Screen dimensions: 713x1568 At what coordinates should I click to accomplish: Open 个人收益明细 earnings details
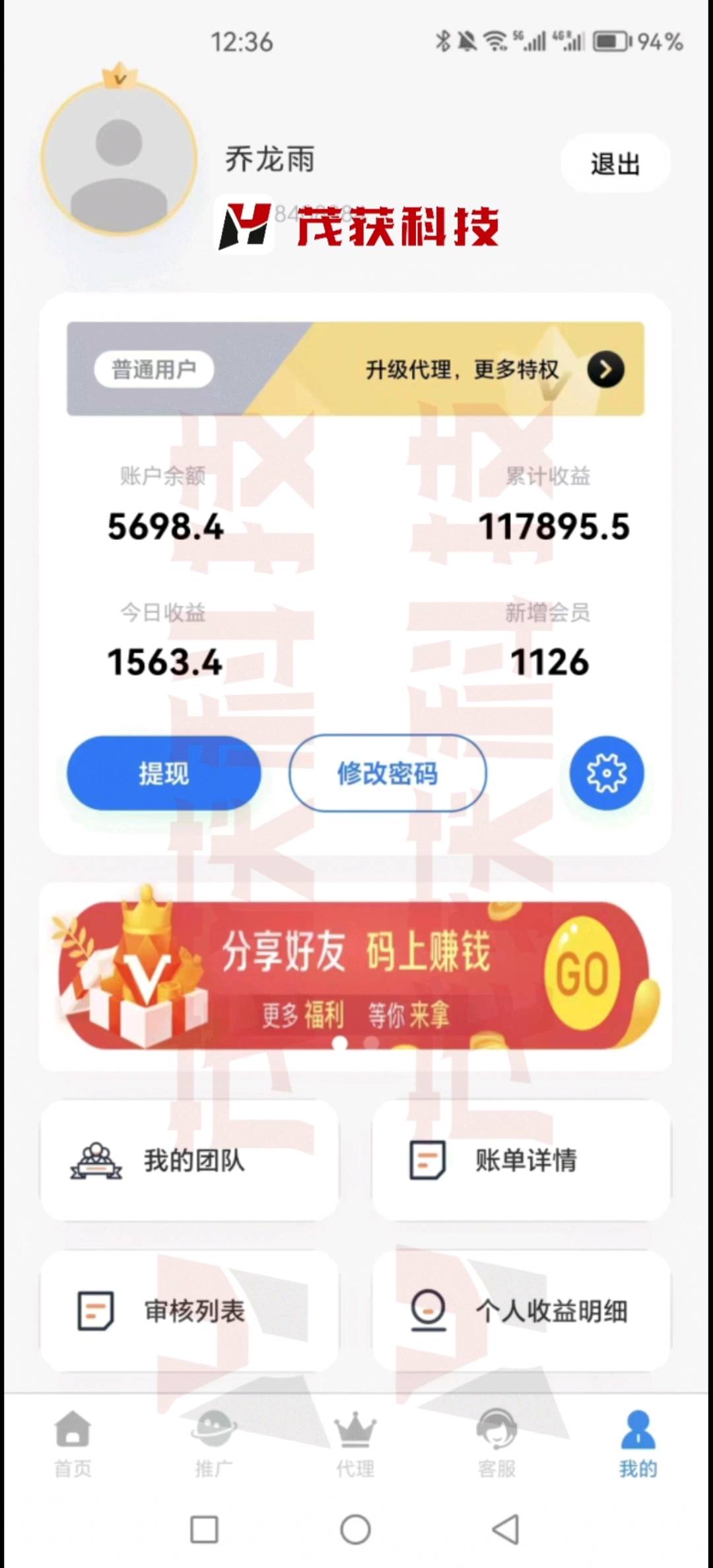click(x=522, y=1311)
